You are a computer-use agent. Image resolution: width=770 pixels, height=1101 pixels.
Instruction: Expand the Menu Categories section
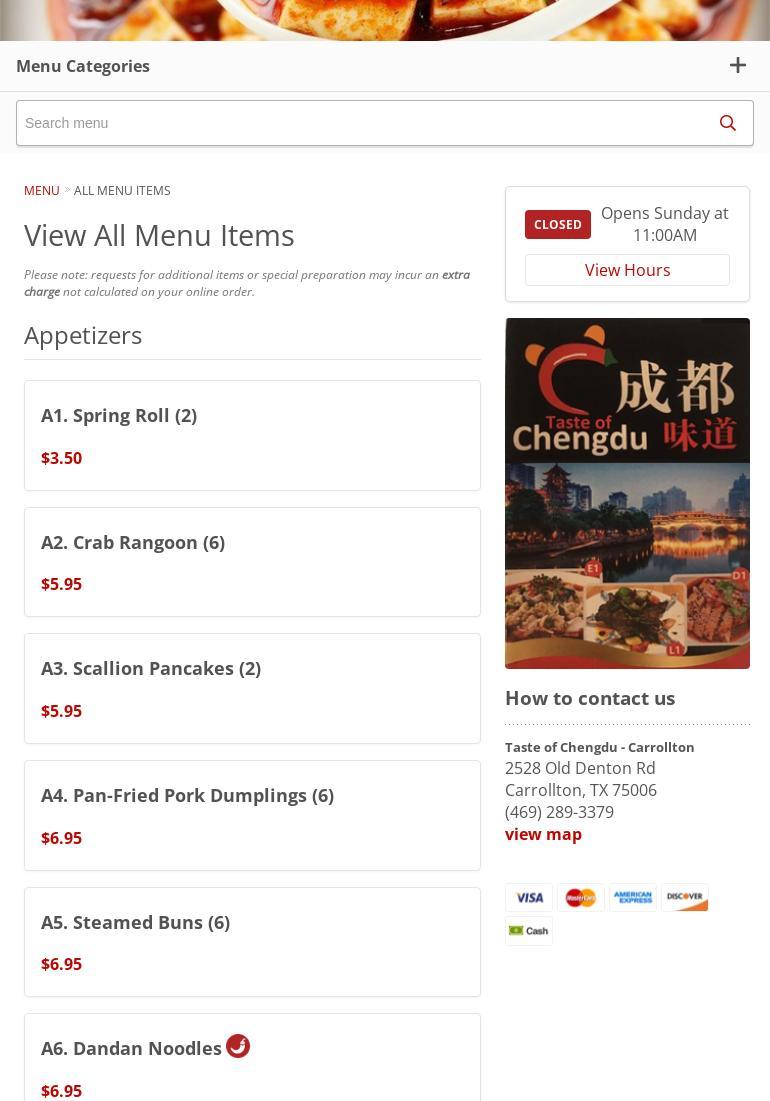(x=737, y=66)
